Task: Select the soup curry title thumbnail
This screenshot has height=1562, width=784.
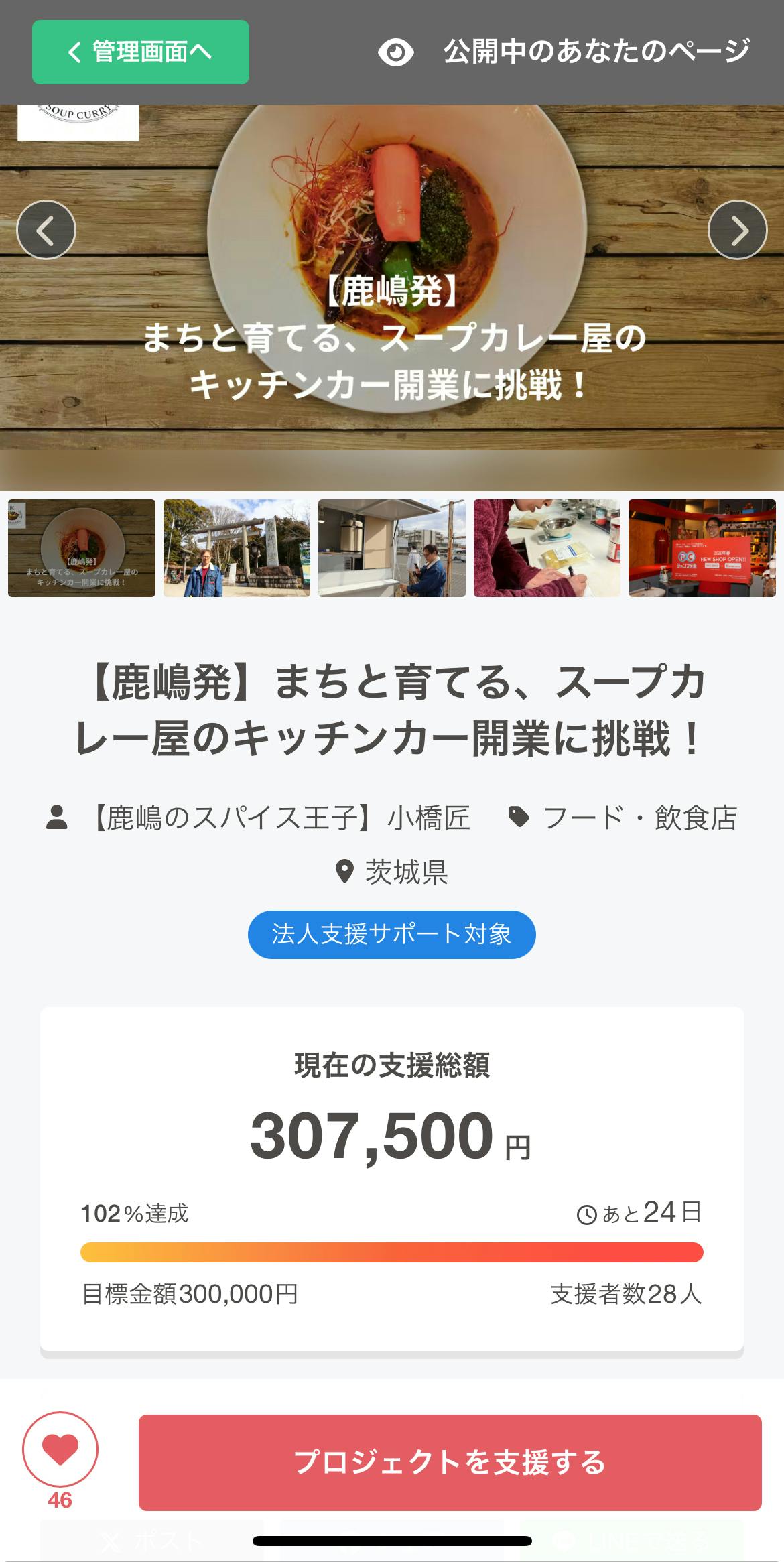Action: point(82,548)
